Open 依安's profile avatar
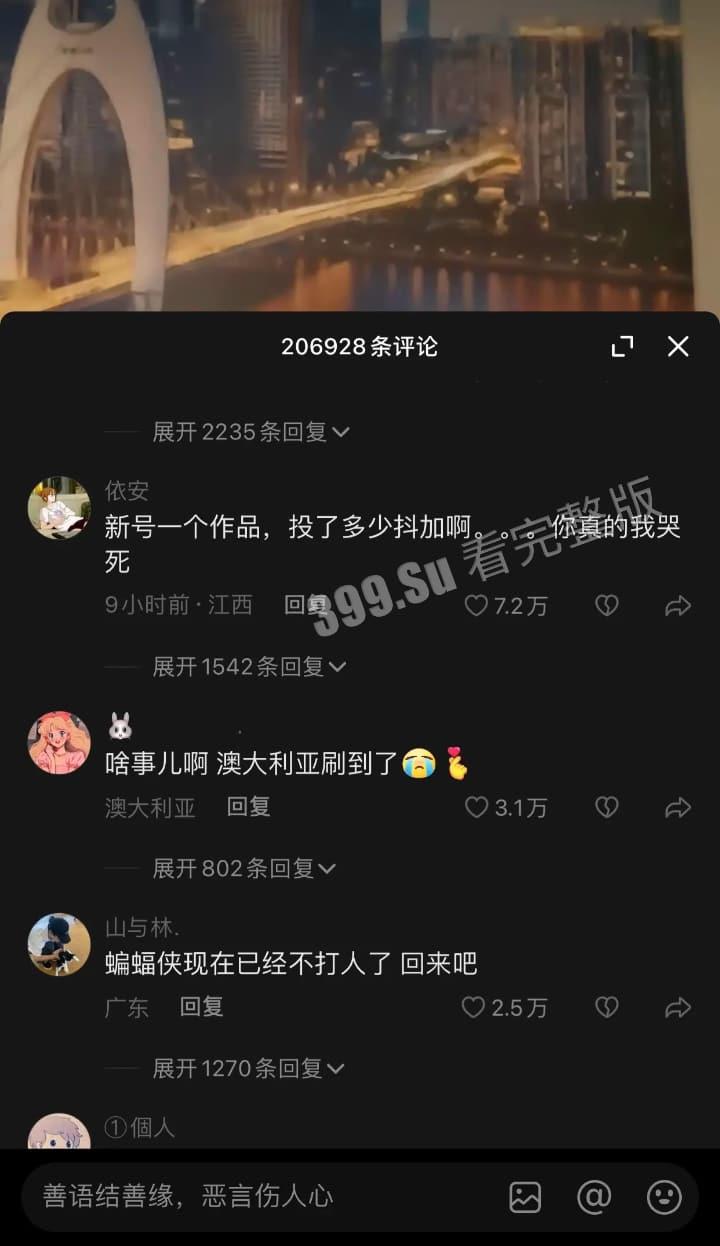The width and height of the screenshot is (720, 1246). [x=59, y=508]
